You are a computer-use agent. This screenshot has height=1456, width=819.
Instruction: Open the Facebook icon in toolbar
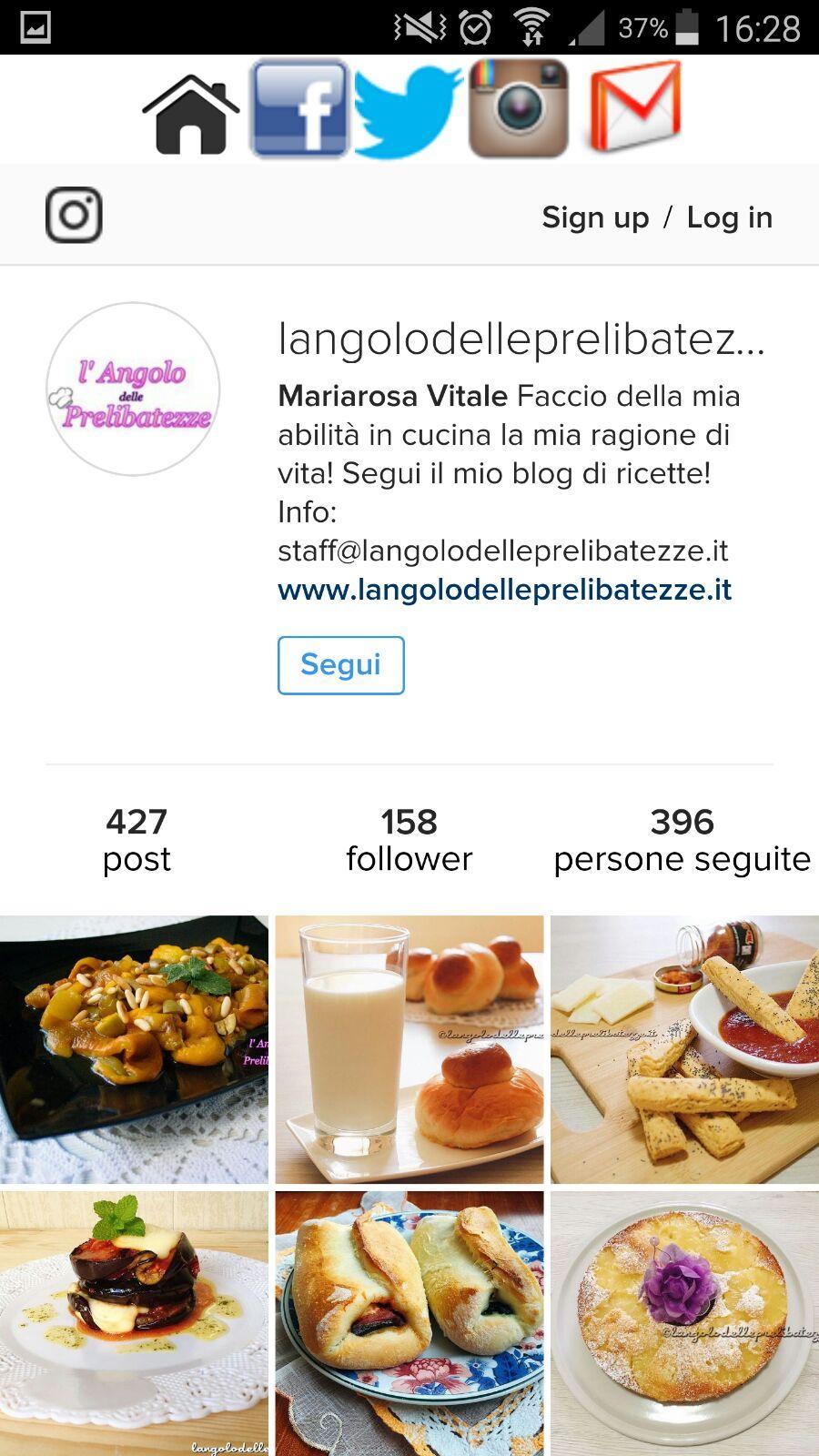click(299, 109)
